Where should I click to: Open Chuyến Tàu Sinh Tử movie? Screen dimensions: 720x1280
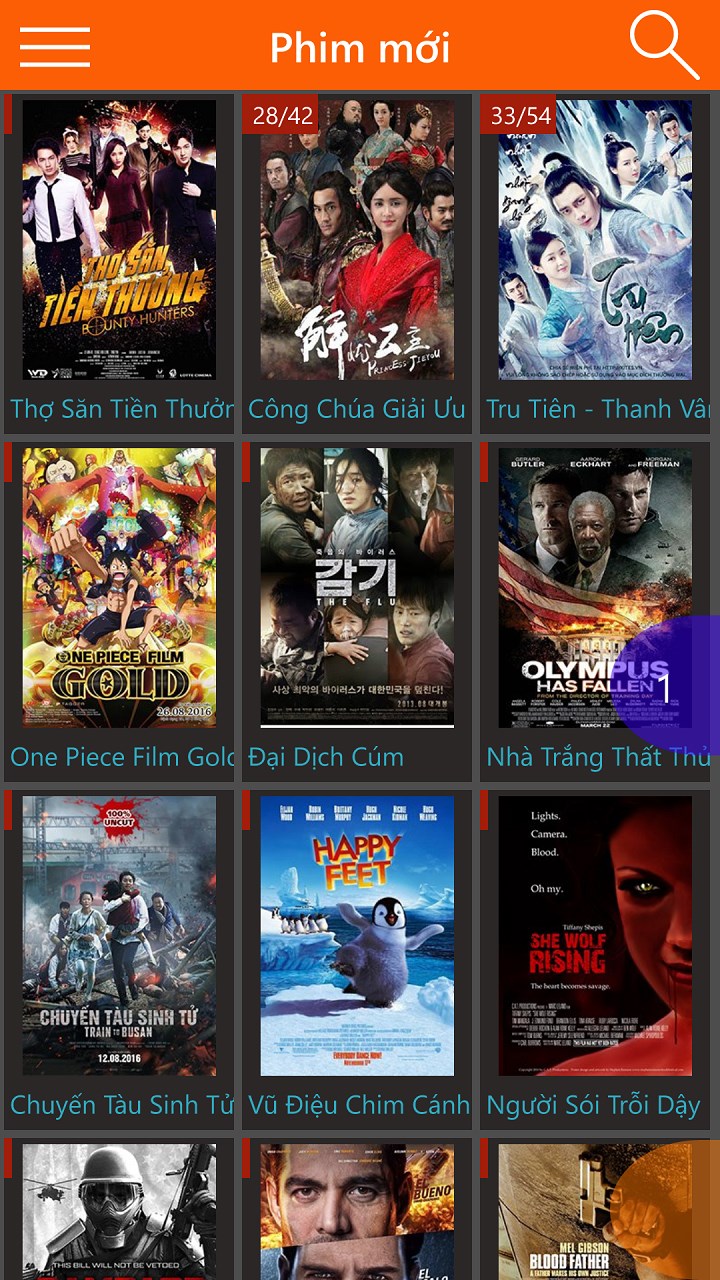(119, 936)
